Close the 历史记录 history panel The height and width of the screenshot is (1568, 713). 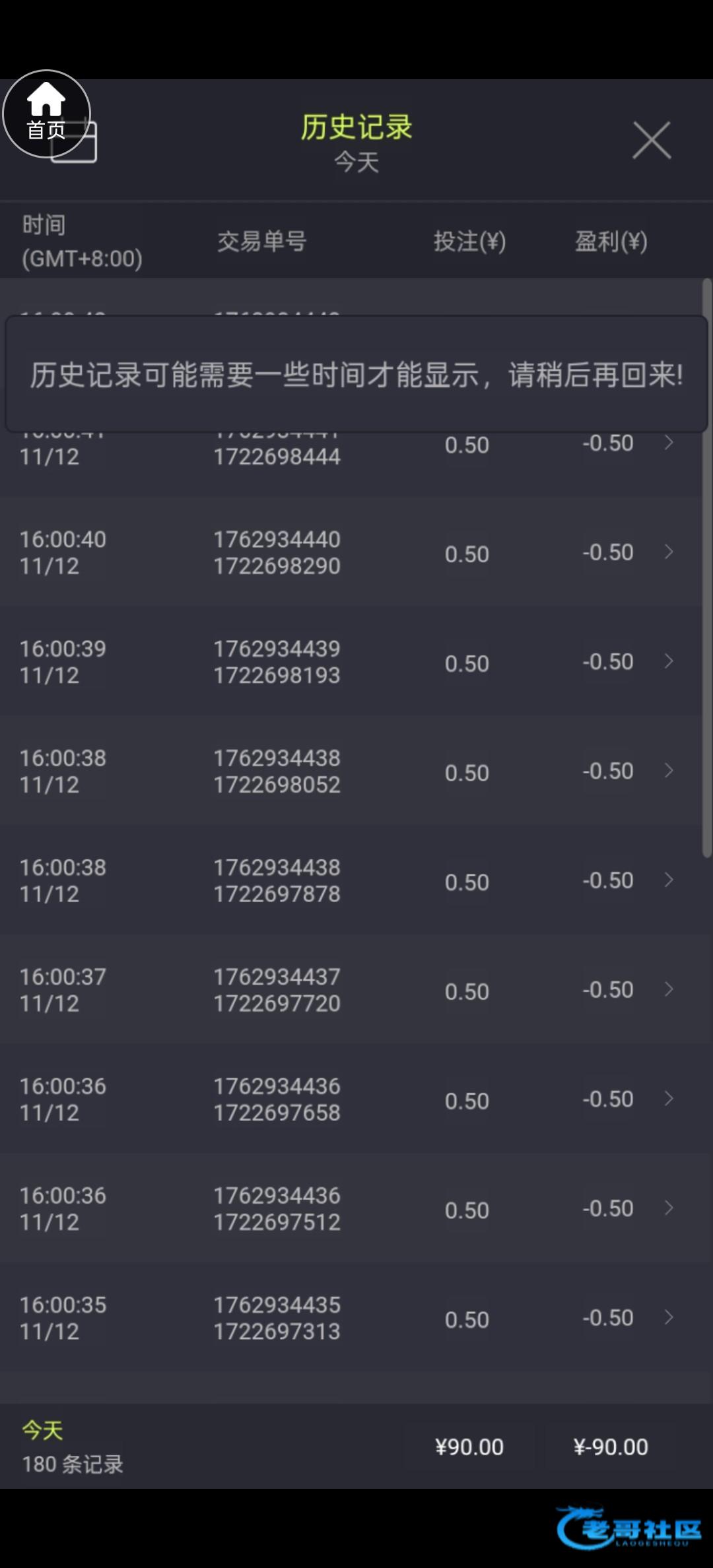tap(651, 140)
